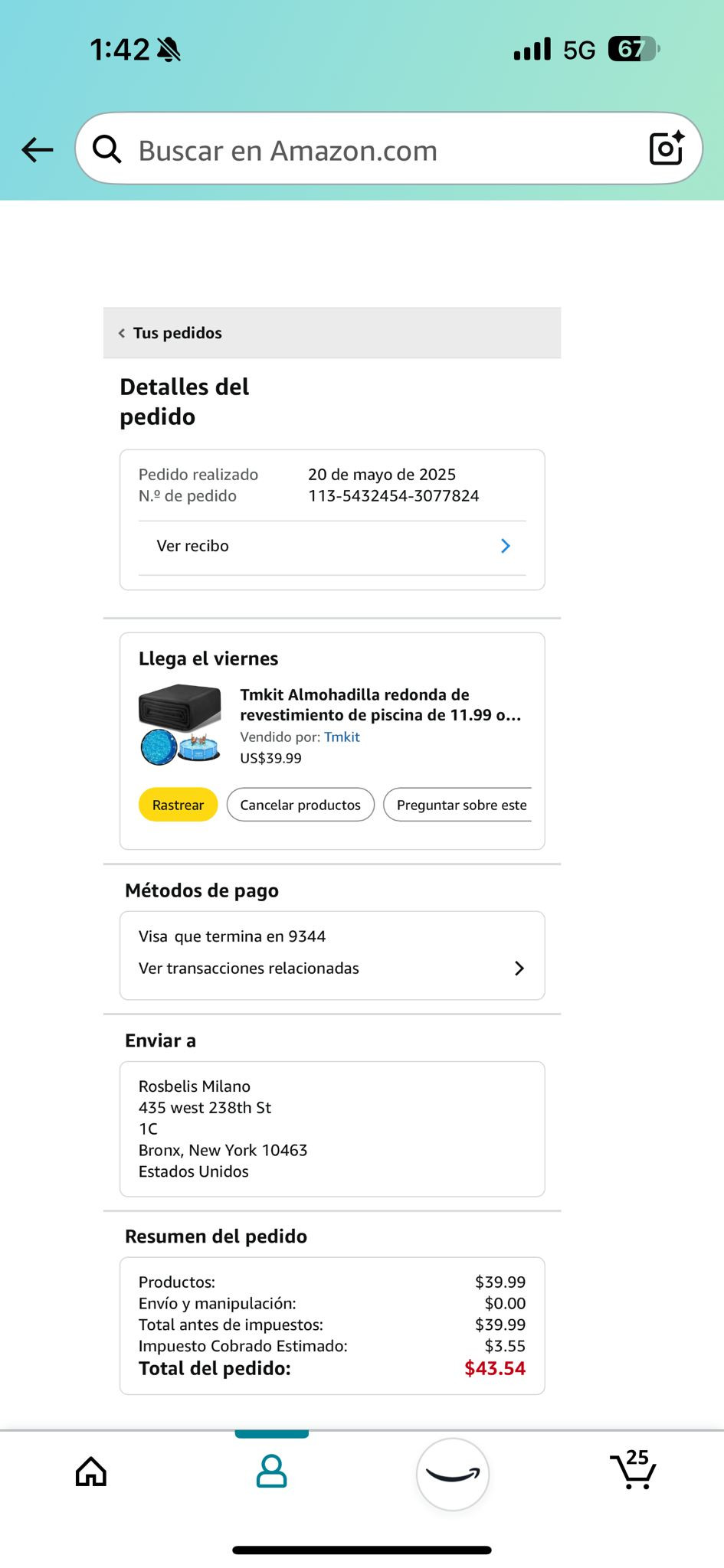
Task: Open Ver recibo
Action: point(332,546)
